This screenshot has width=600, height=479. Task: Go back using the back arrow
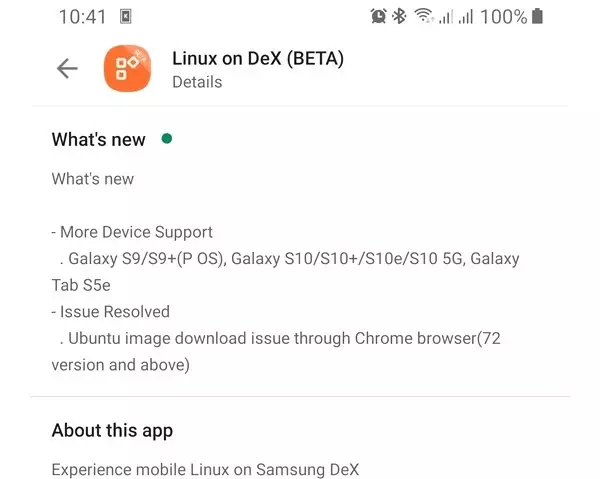(67, 68)
